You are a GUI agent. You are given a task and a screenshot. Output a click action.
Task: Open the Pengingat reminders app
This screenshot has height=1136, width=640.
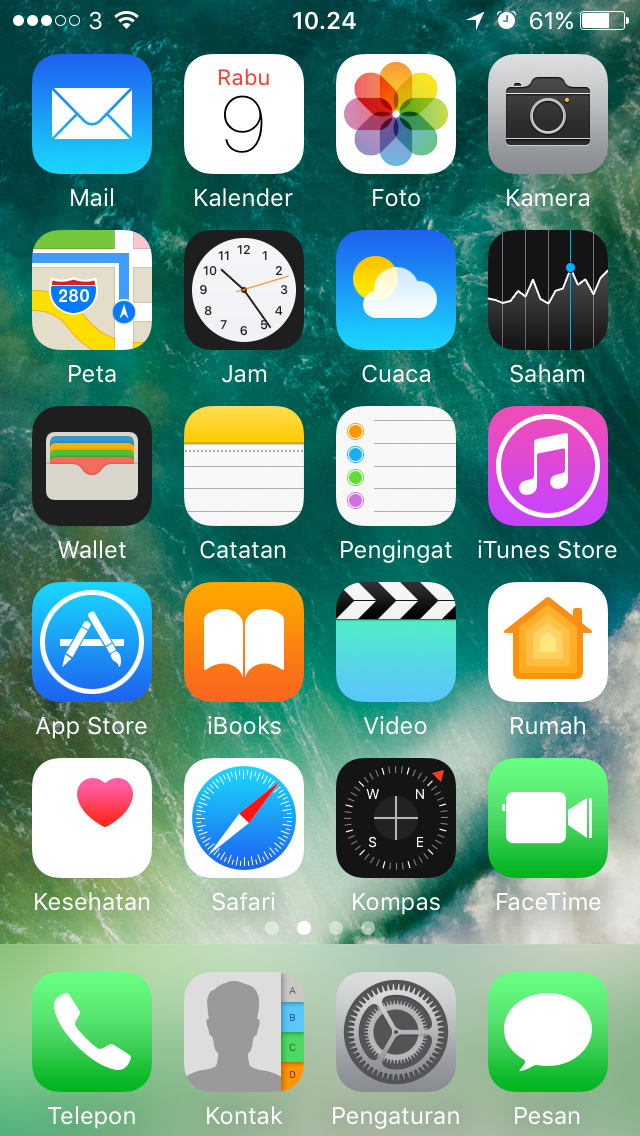pos(396,466)
